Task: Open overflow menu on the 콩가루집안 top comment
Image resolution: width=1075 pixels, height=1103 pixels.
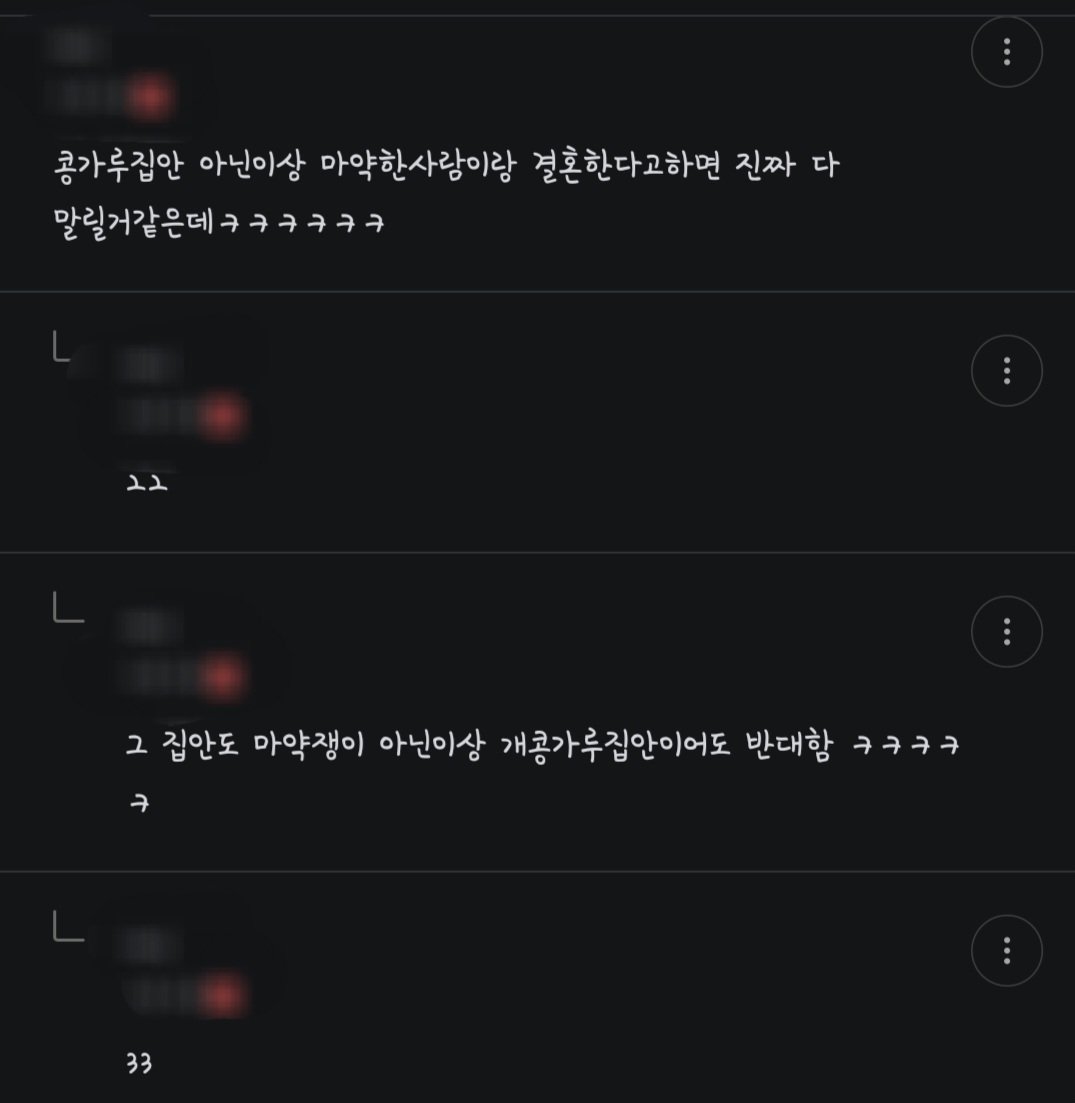Action: click(1006, 52)
